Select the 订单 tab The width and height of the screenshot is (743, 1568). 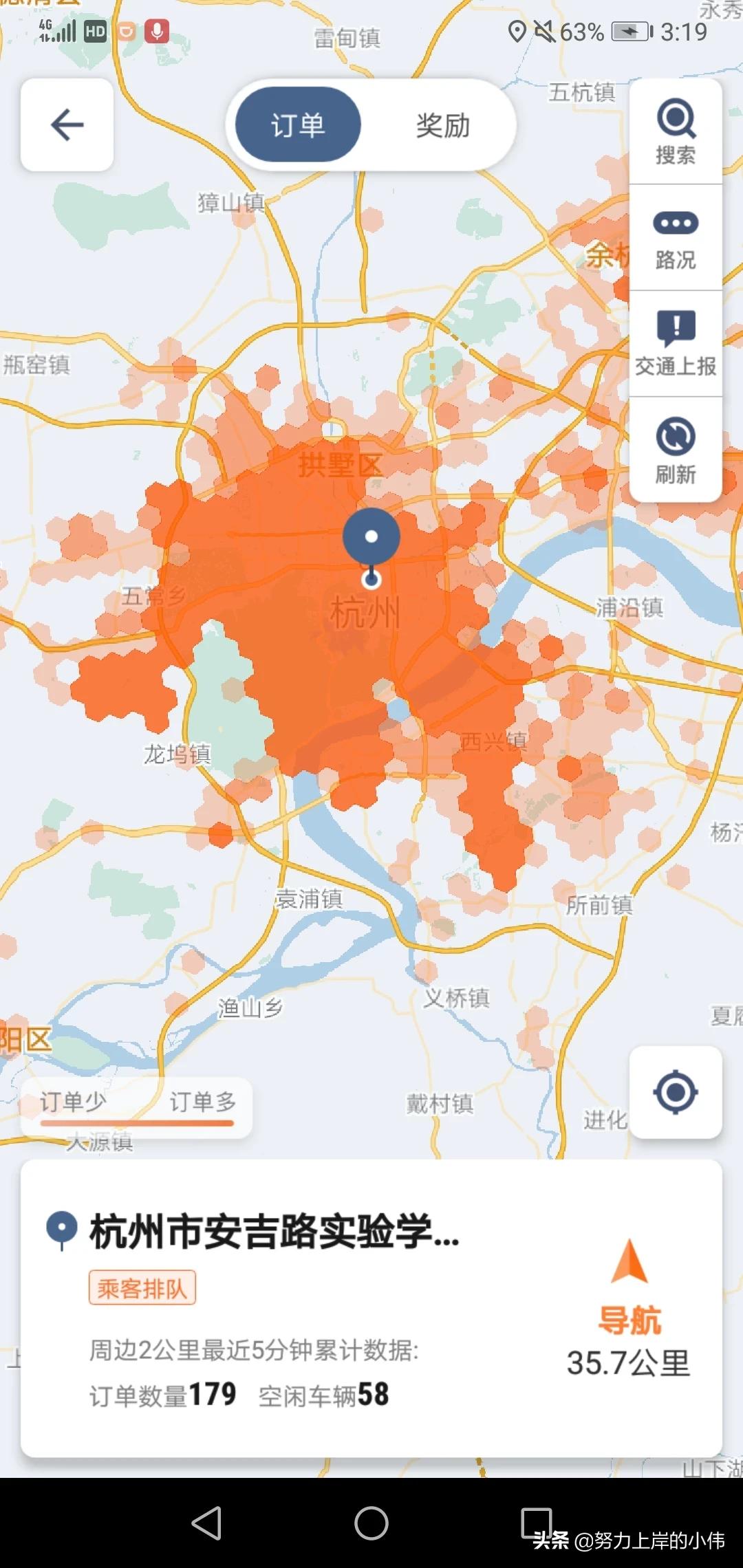tap(298, 125)
